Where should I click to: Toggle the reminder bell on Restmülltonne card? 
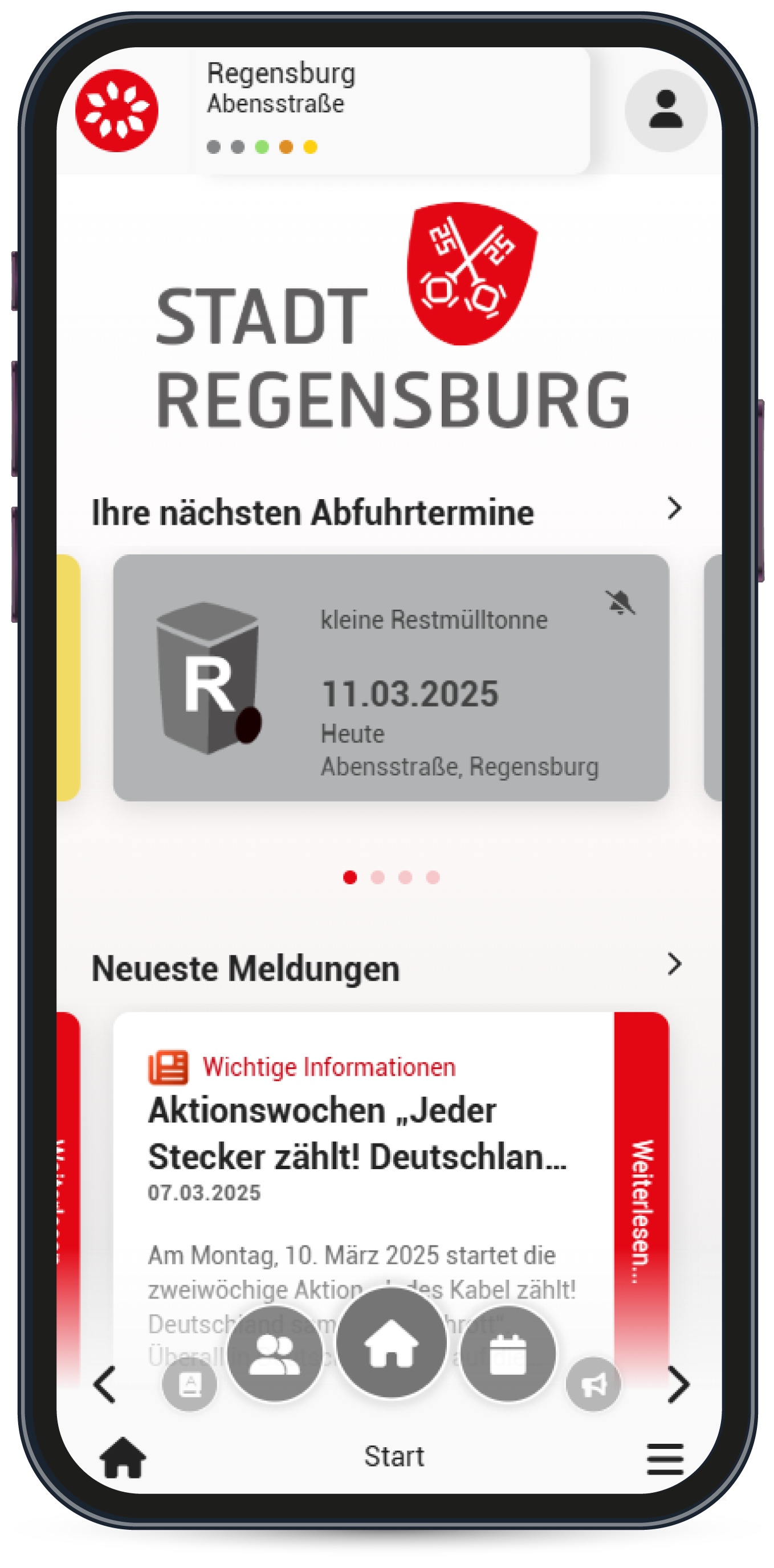pos(620,602)
